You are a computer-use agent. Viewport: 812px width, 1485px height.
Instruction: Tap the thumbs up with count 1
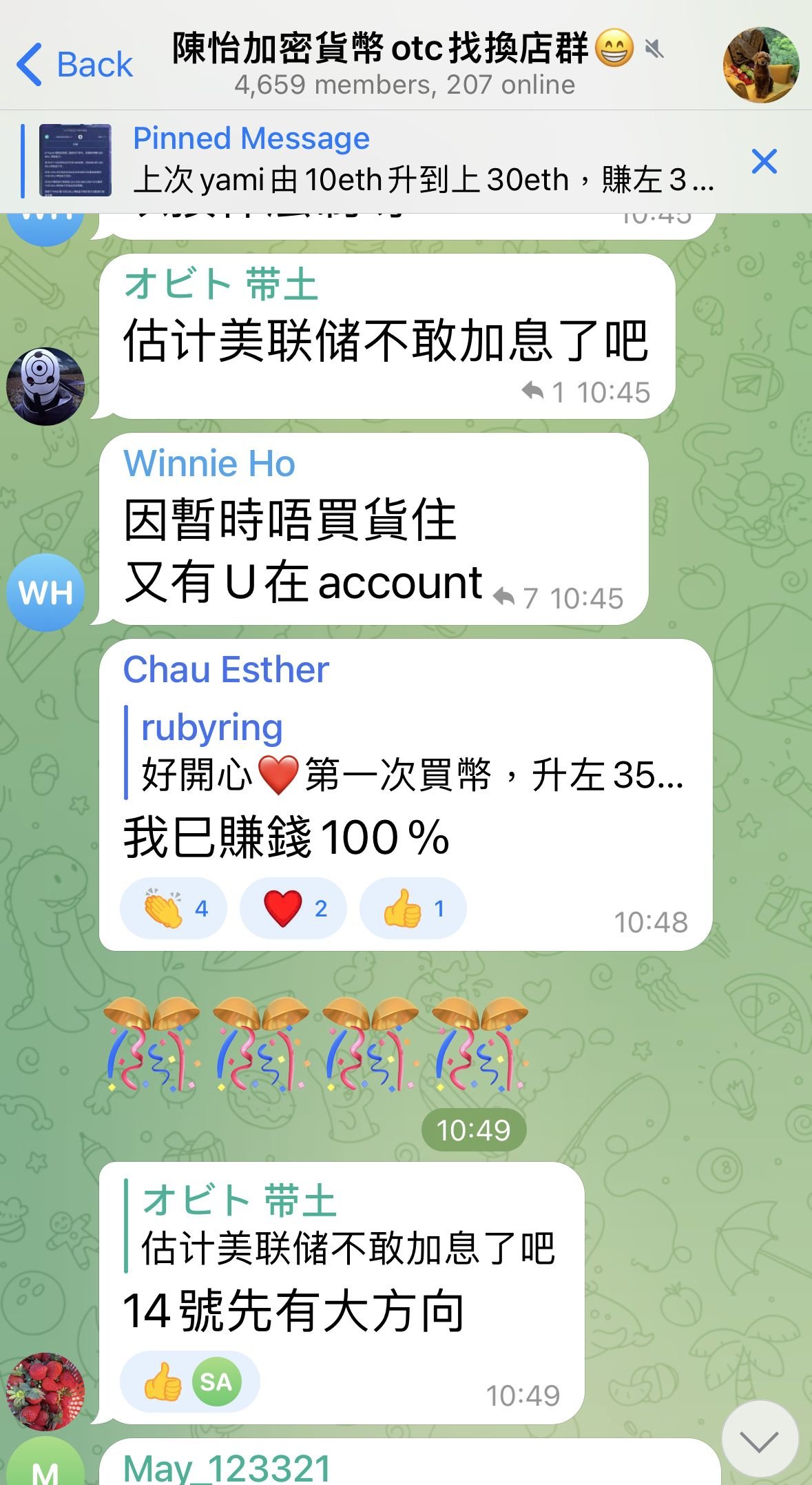[x=413, y=908]
